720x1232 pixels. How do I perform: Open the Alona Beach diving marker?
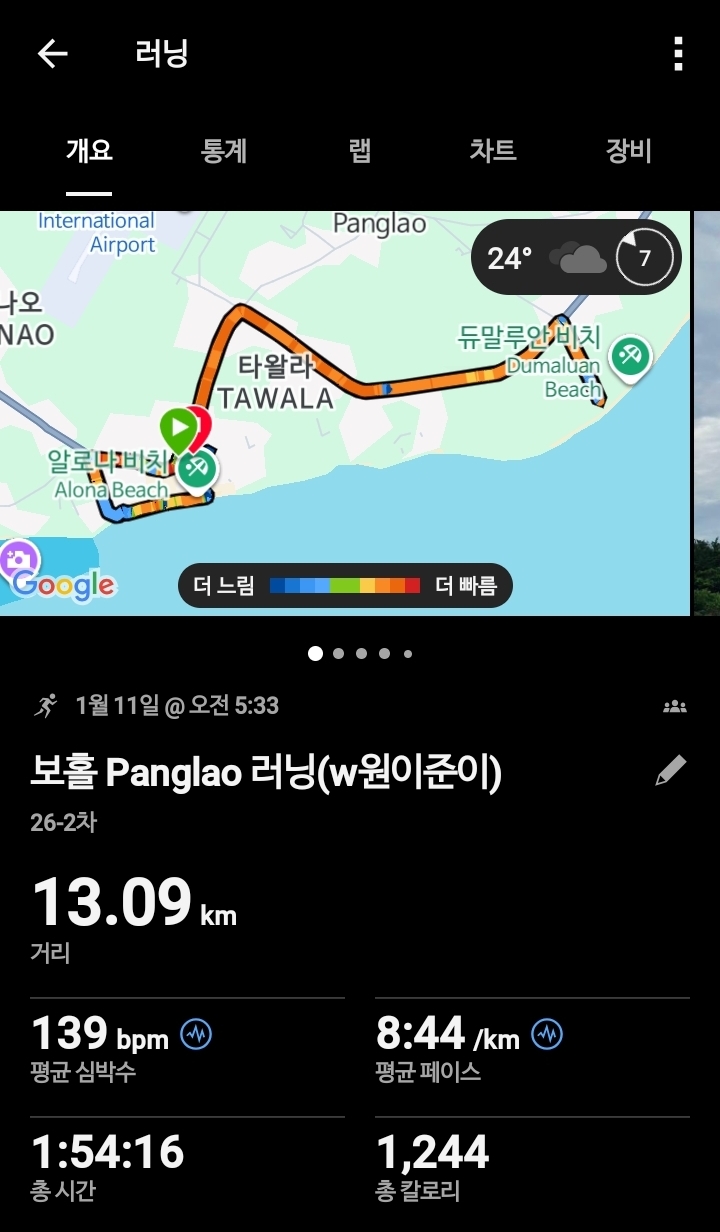[196, 468]
